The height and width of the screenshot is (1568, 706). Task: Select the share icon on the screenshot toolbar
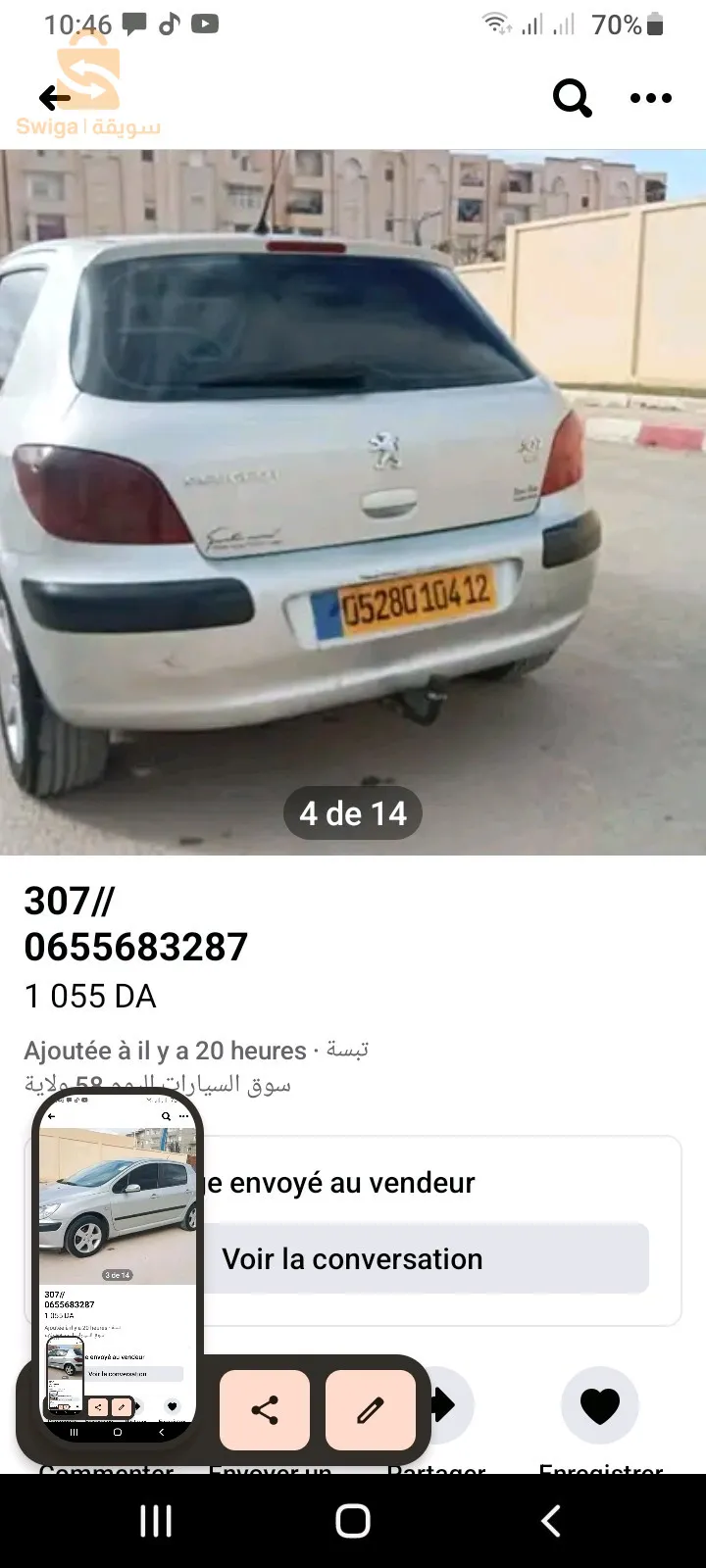coord(265,1410)
